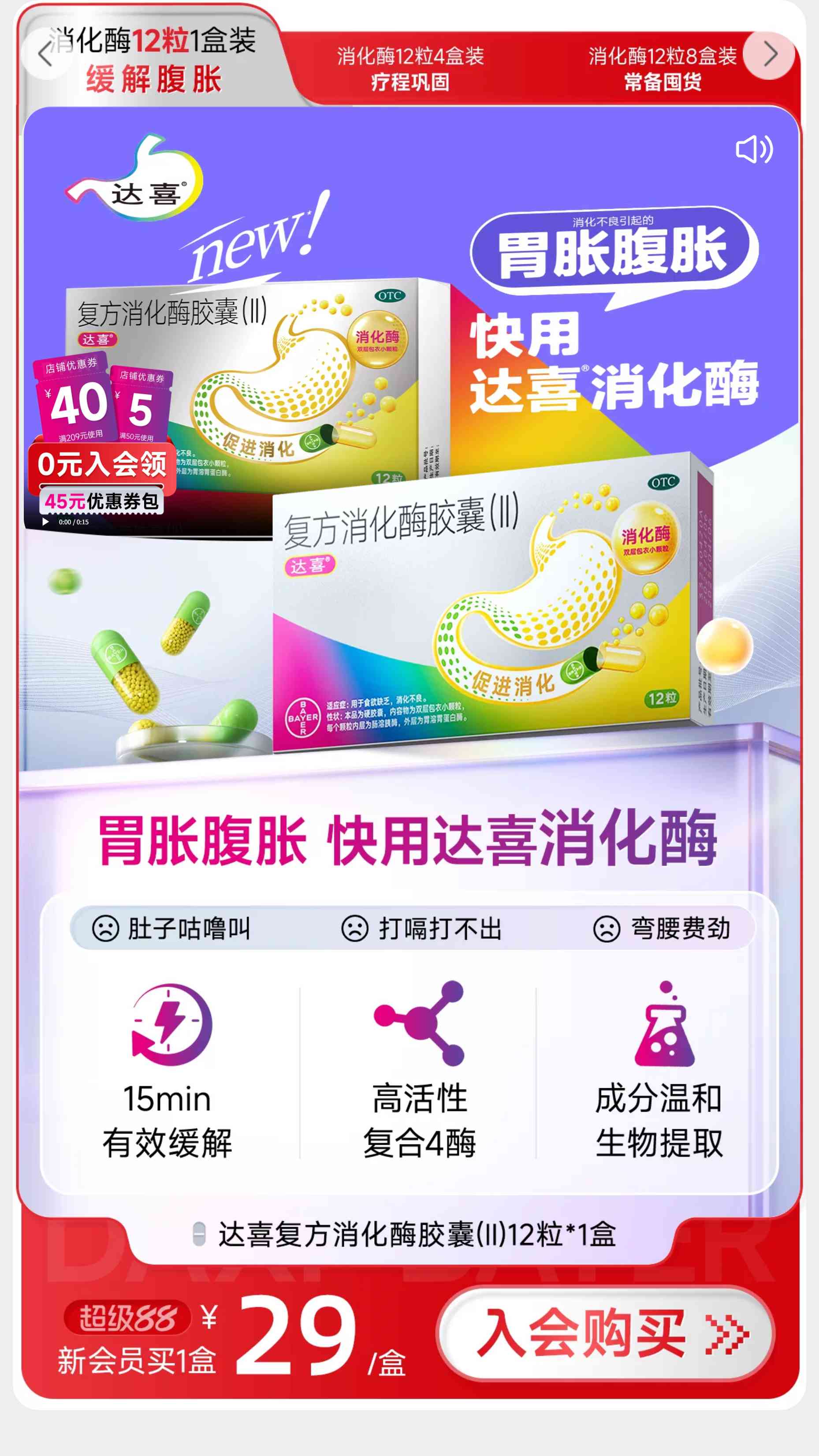Play the 15-second product video

pyautogui.click(x=45, y=522)
